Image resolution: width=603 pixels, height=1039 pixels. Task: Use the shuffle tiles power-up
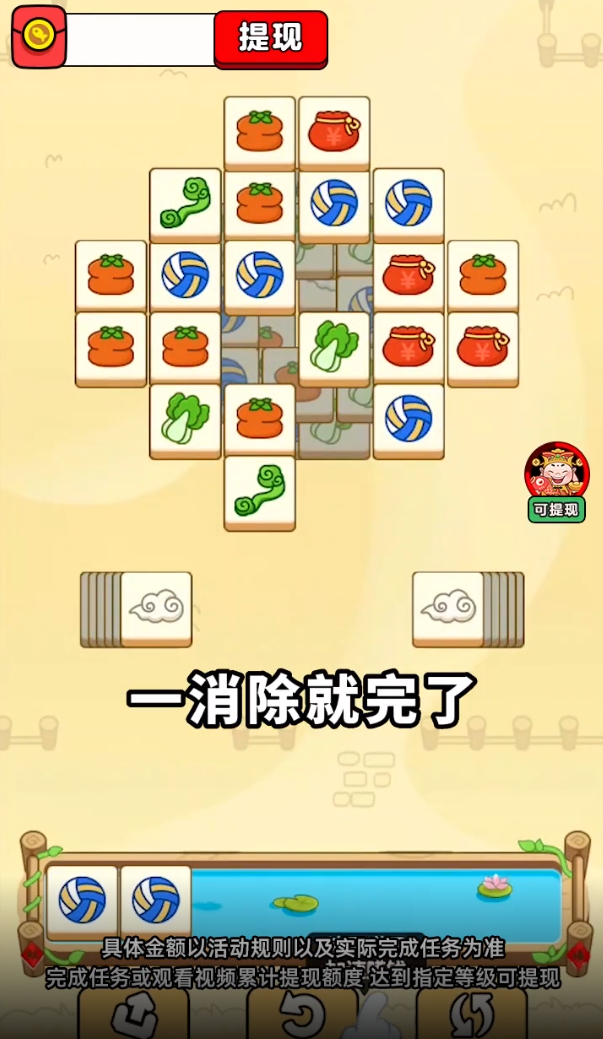[x=470, y=1015]
